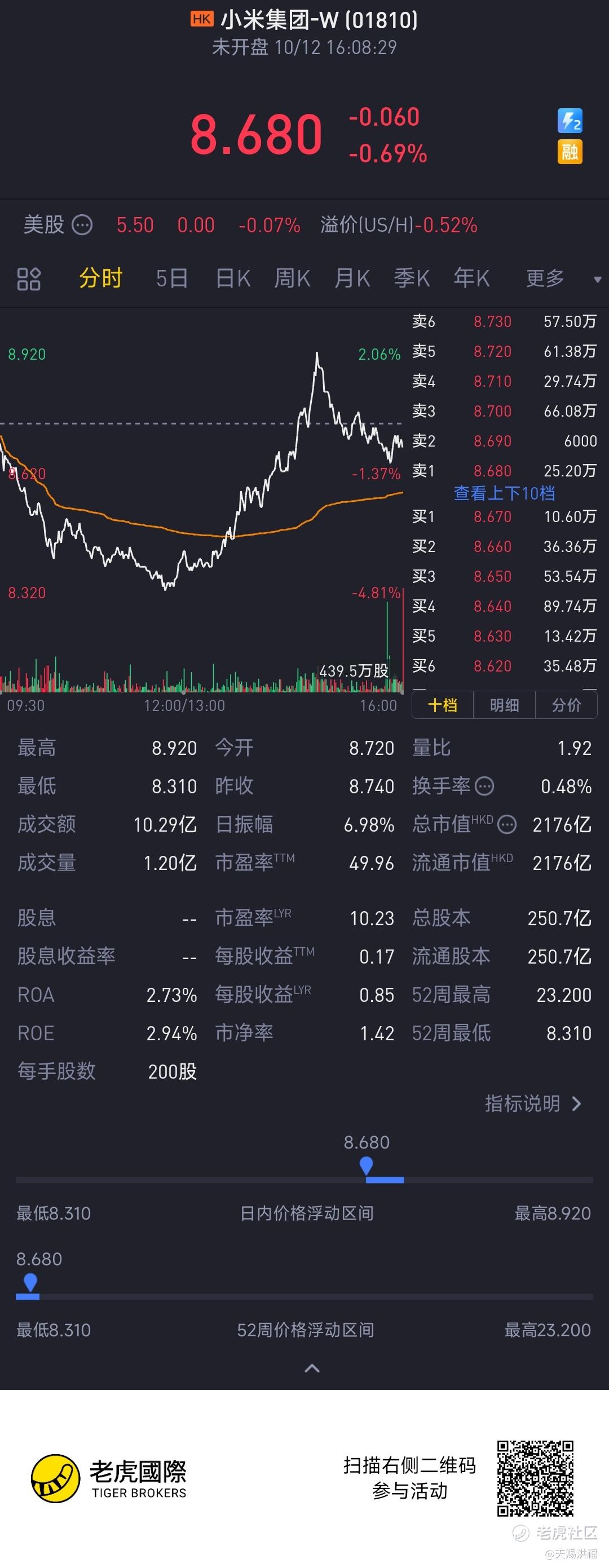Open 指标说明 explanation
The image size is (609, 1568).
pyautogui.click(x=533, y=1103)
